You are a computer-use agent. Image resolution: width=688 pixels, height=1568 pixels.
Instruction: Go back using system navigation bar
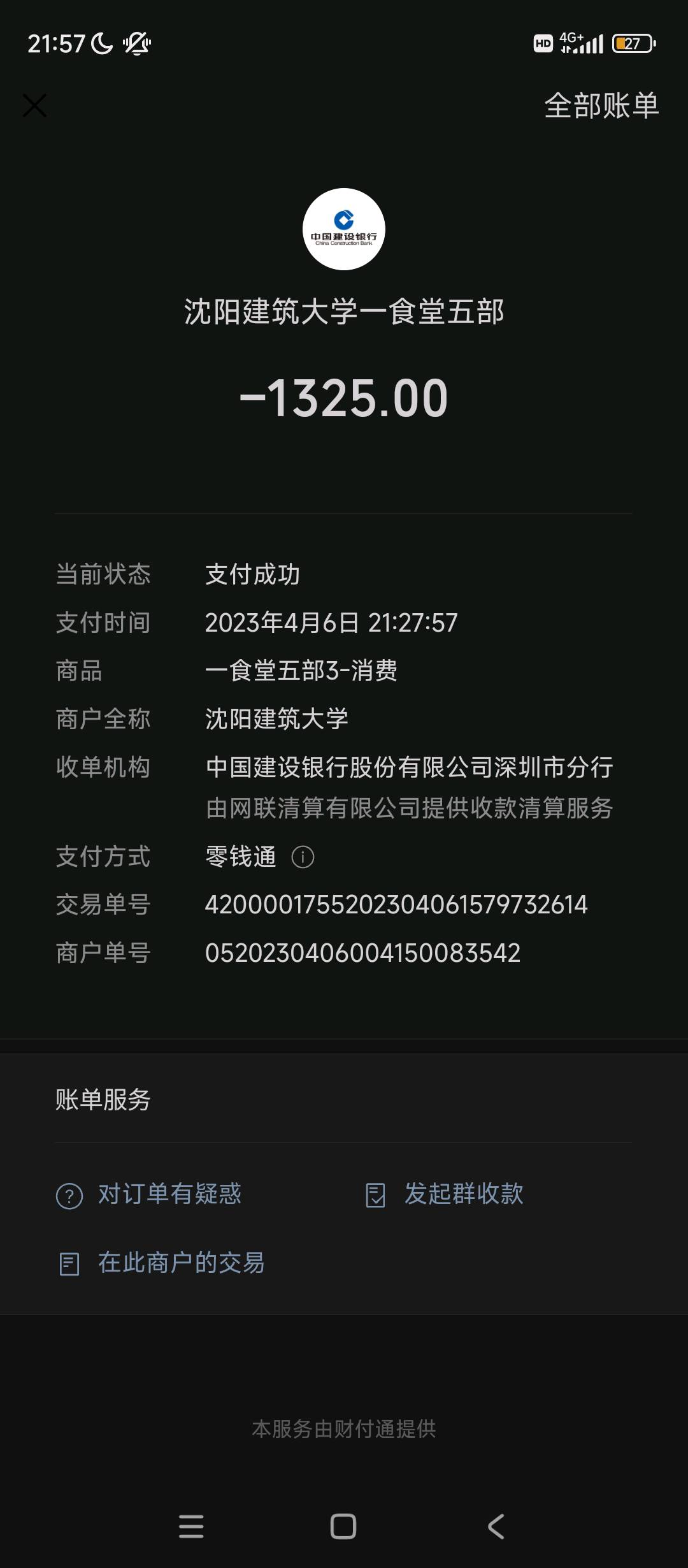click(496, 1527)
